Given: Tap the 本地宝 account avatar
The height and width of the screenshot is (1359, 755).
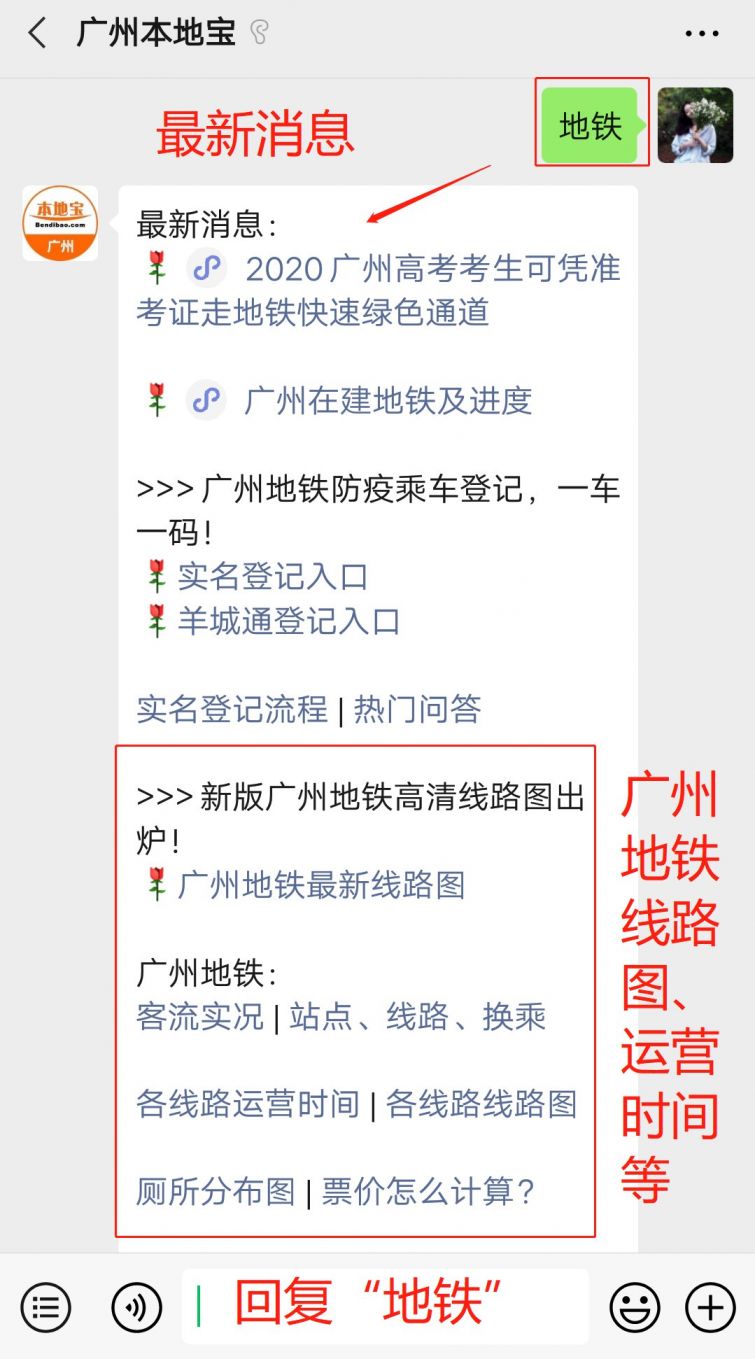Looking at the screenshot, I should click(x=60, y=223).
